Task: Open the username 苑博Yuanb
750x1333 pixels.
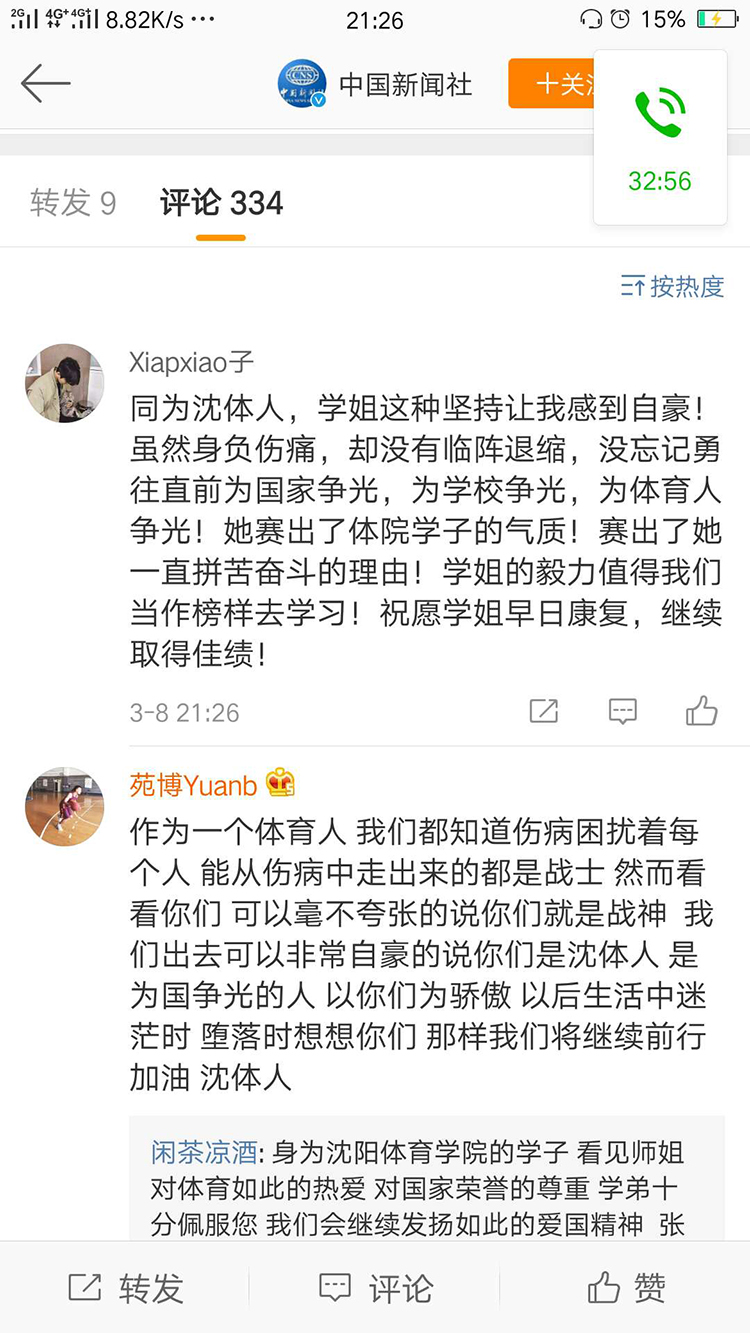Action: [x=193, y=785]
